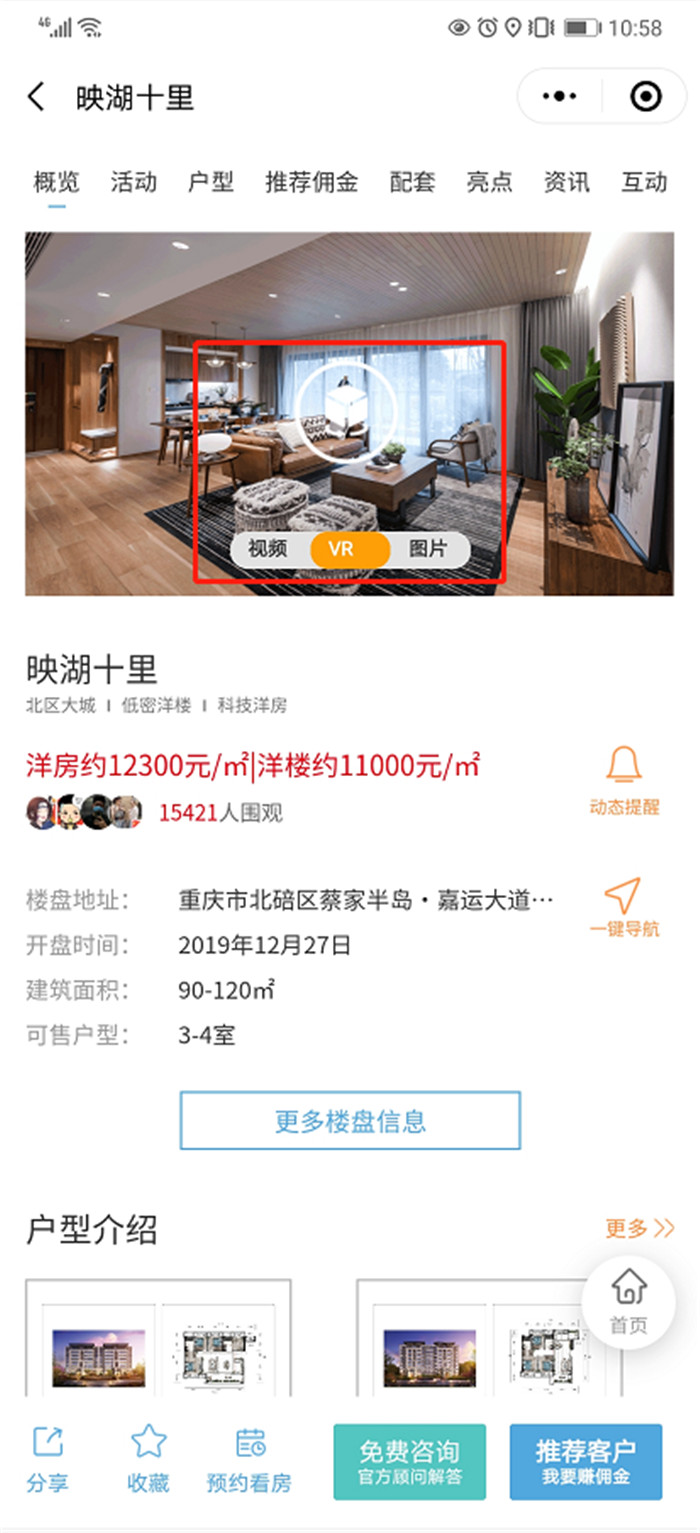Switch media to 图片

(x=428, y=549)
